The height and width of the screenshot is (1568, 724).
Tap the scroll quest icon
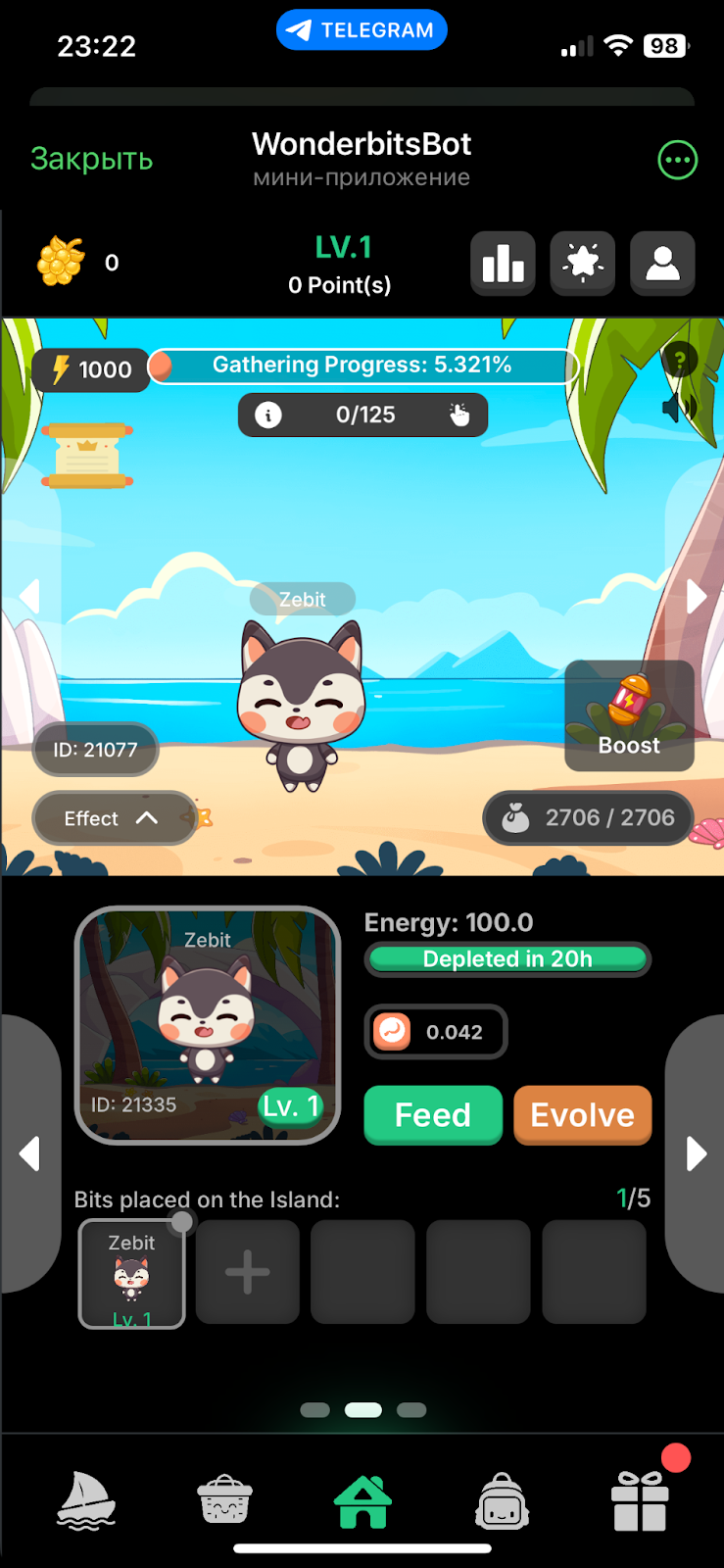(87, 455)
